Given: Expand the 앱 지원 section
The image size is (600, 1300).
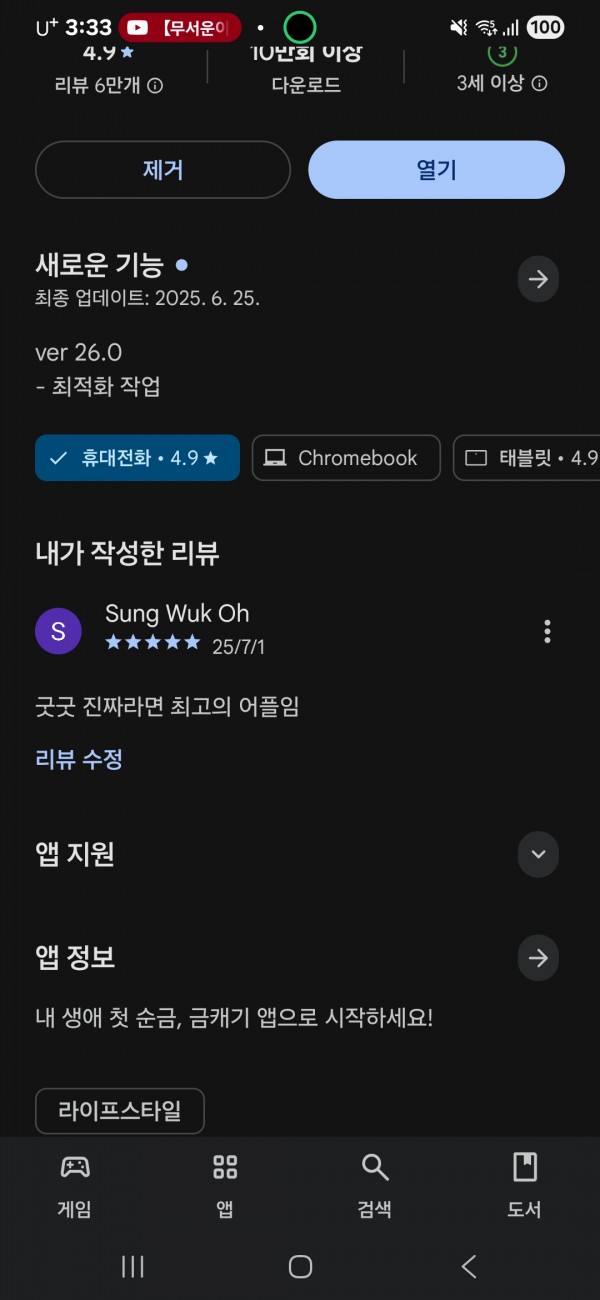Looking at the screenshot, I should 538,854.
